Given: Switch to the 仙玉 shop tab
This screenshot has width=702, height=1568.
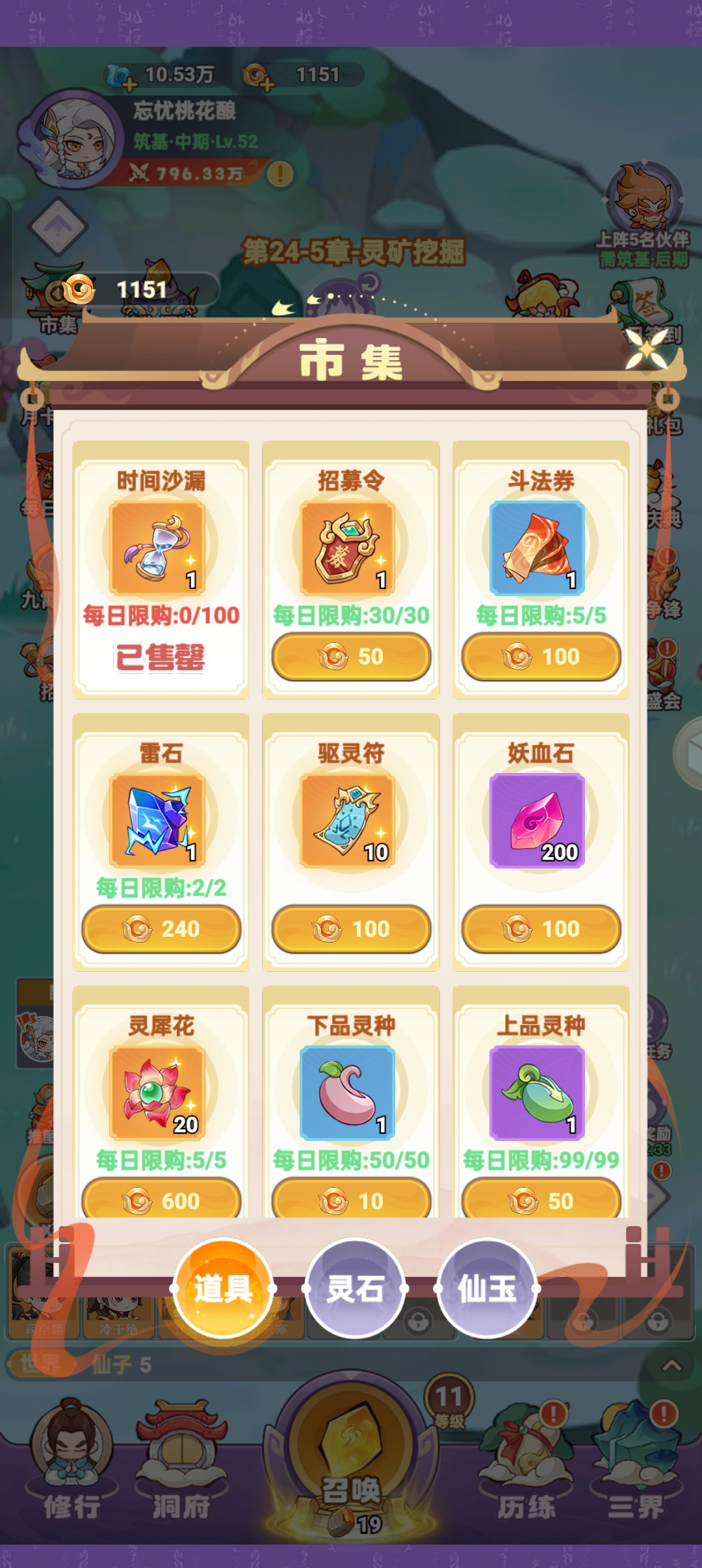Looking at the screenshot, I should [484, 1290].
